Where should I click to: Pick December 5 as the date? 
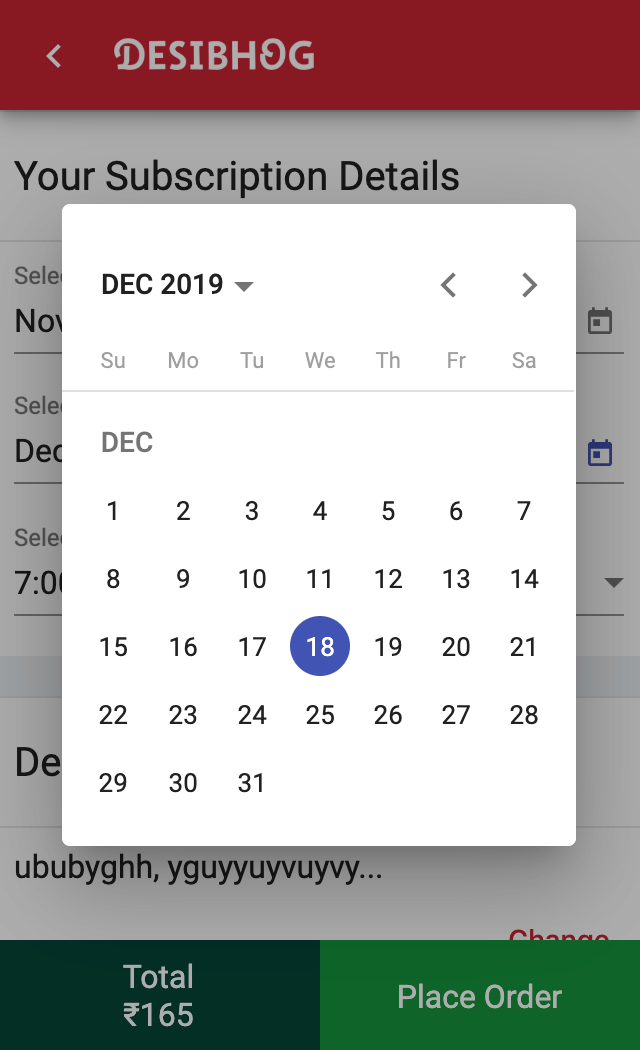click(388, 511)
